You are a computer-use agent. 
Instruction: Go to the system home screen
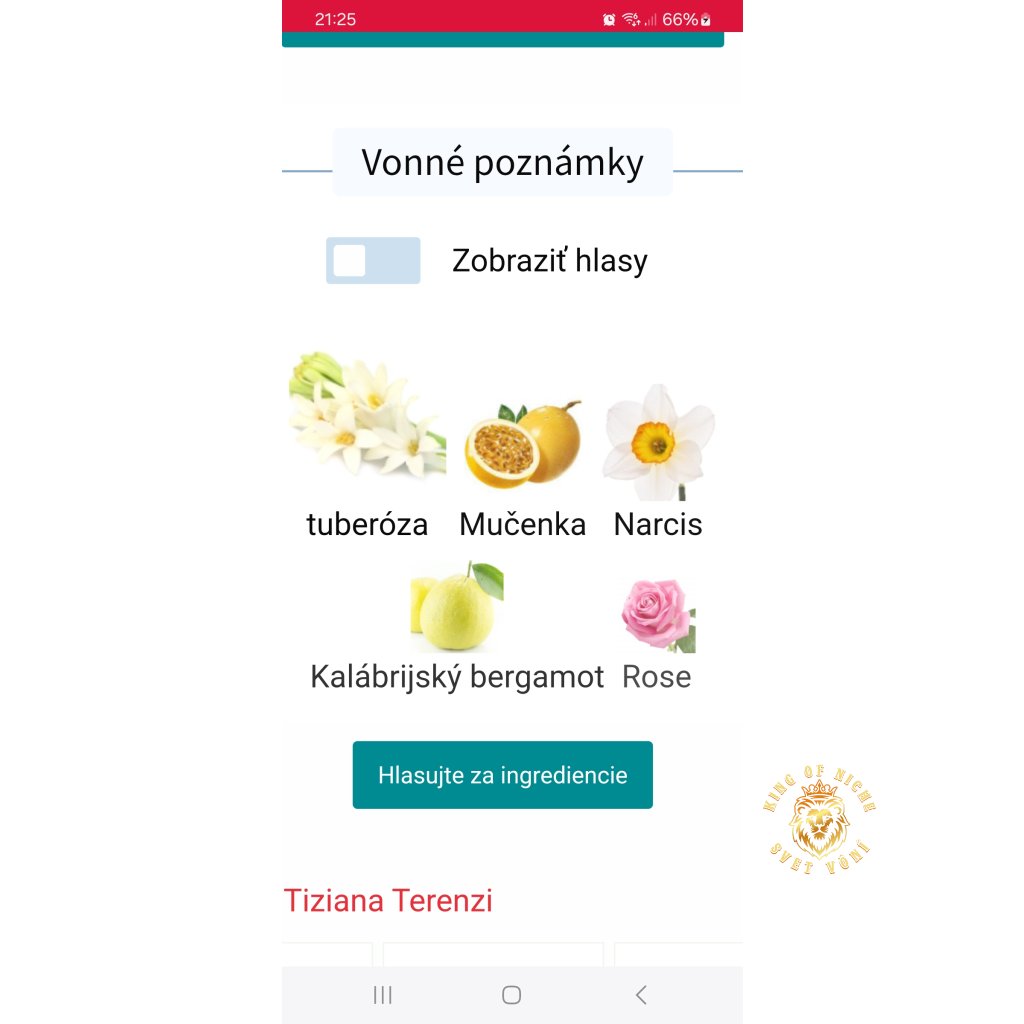(511, 995)
